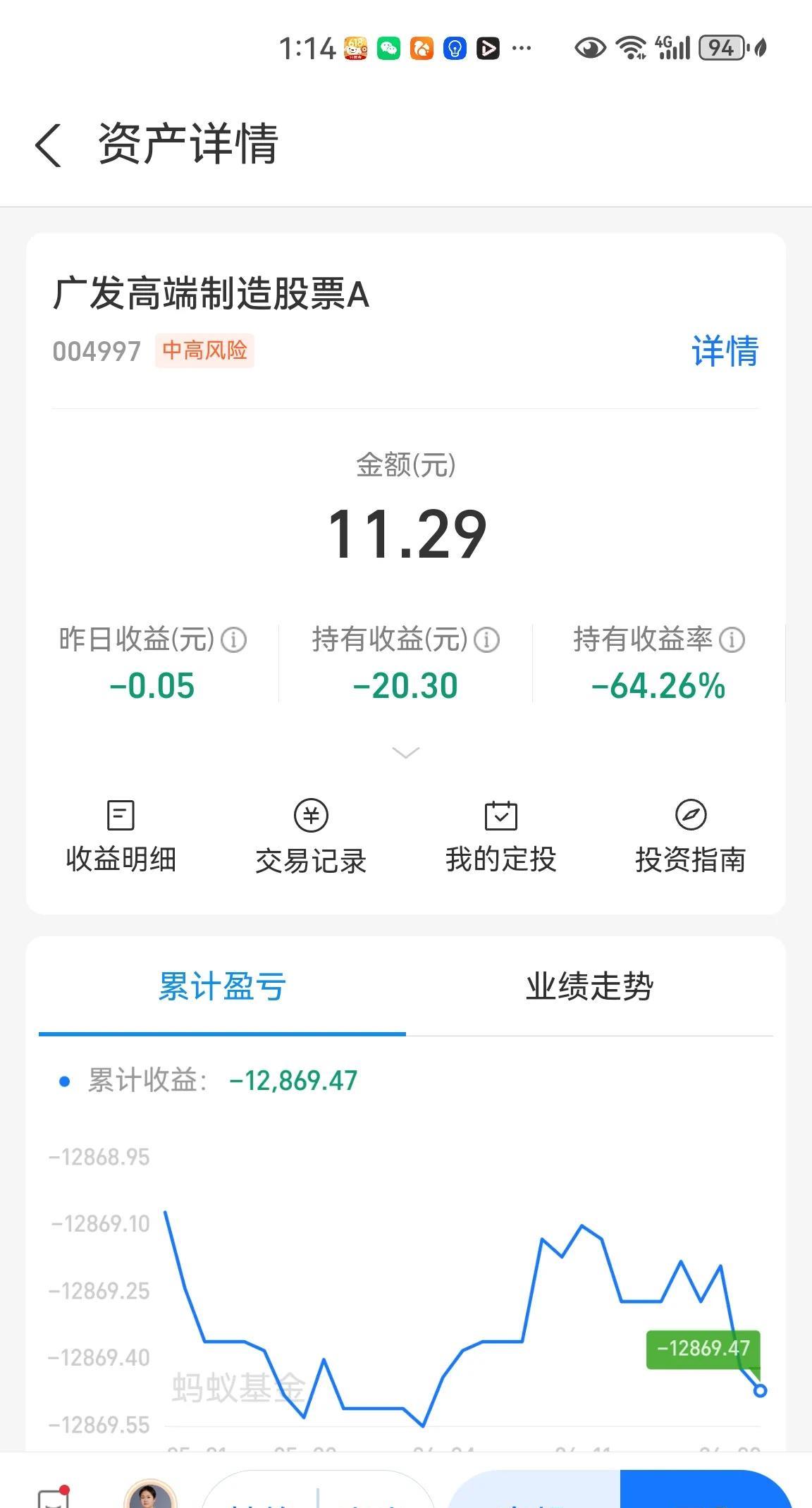Open the 详情 link for the fund
The image size is (812, 1508).
725,350
